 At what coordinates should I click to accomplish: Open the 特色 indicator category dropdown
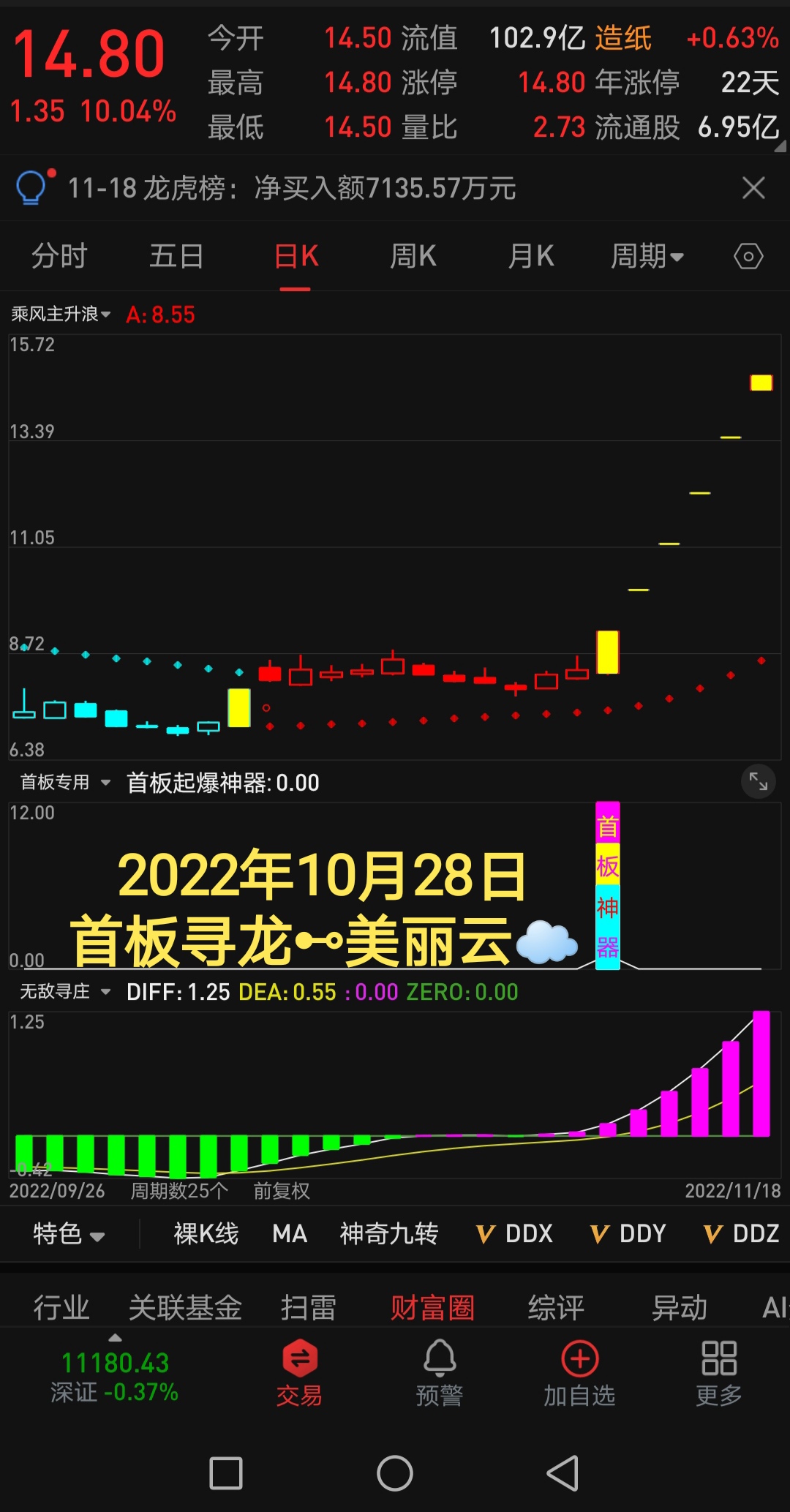68,1234
